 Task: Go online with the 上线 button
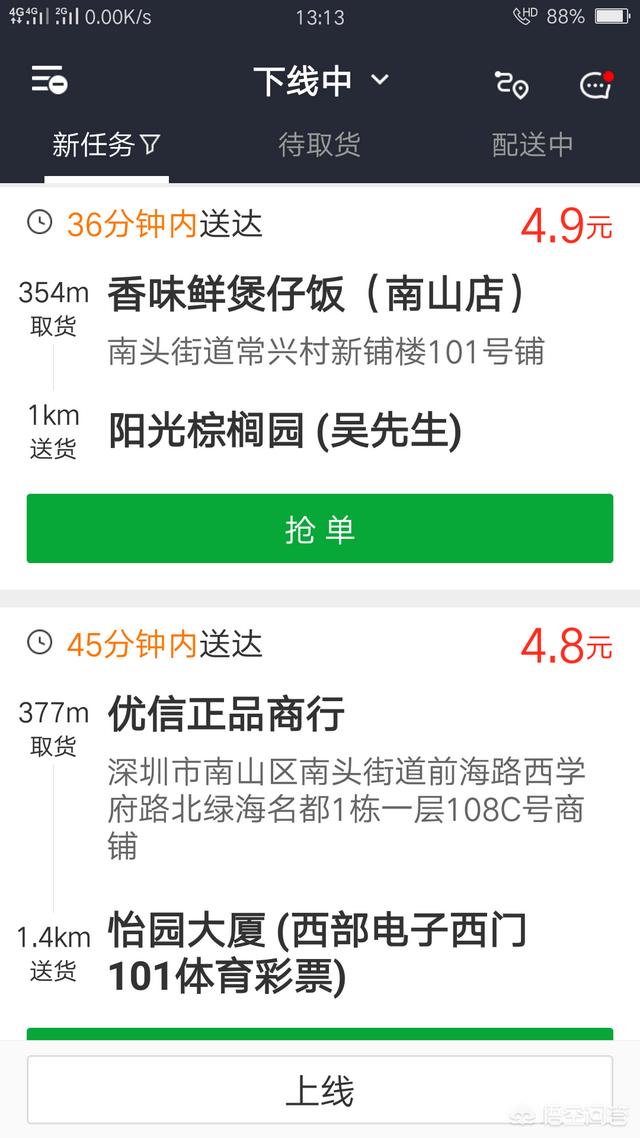[320, 1090]
